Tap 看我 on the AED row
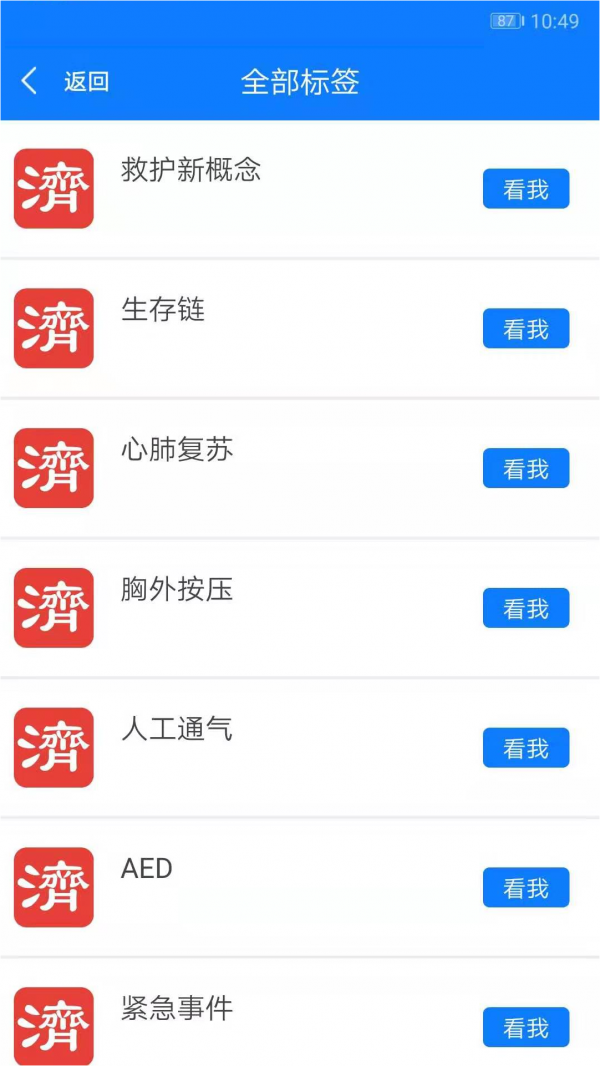The height and width of the screenshot is (1066, 600). tap(525, 888)
